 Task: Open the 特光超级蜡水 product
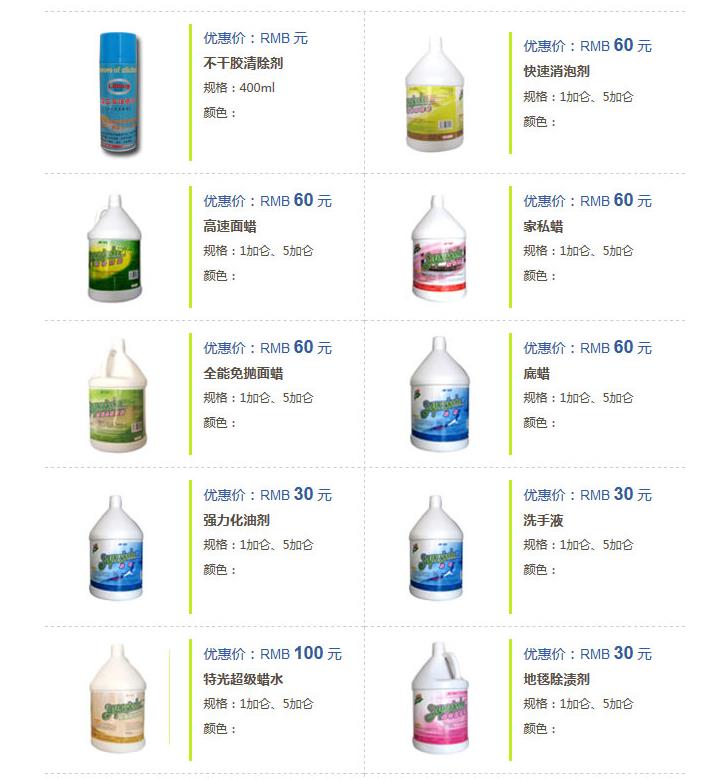click(243, 679)
